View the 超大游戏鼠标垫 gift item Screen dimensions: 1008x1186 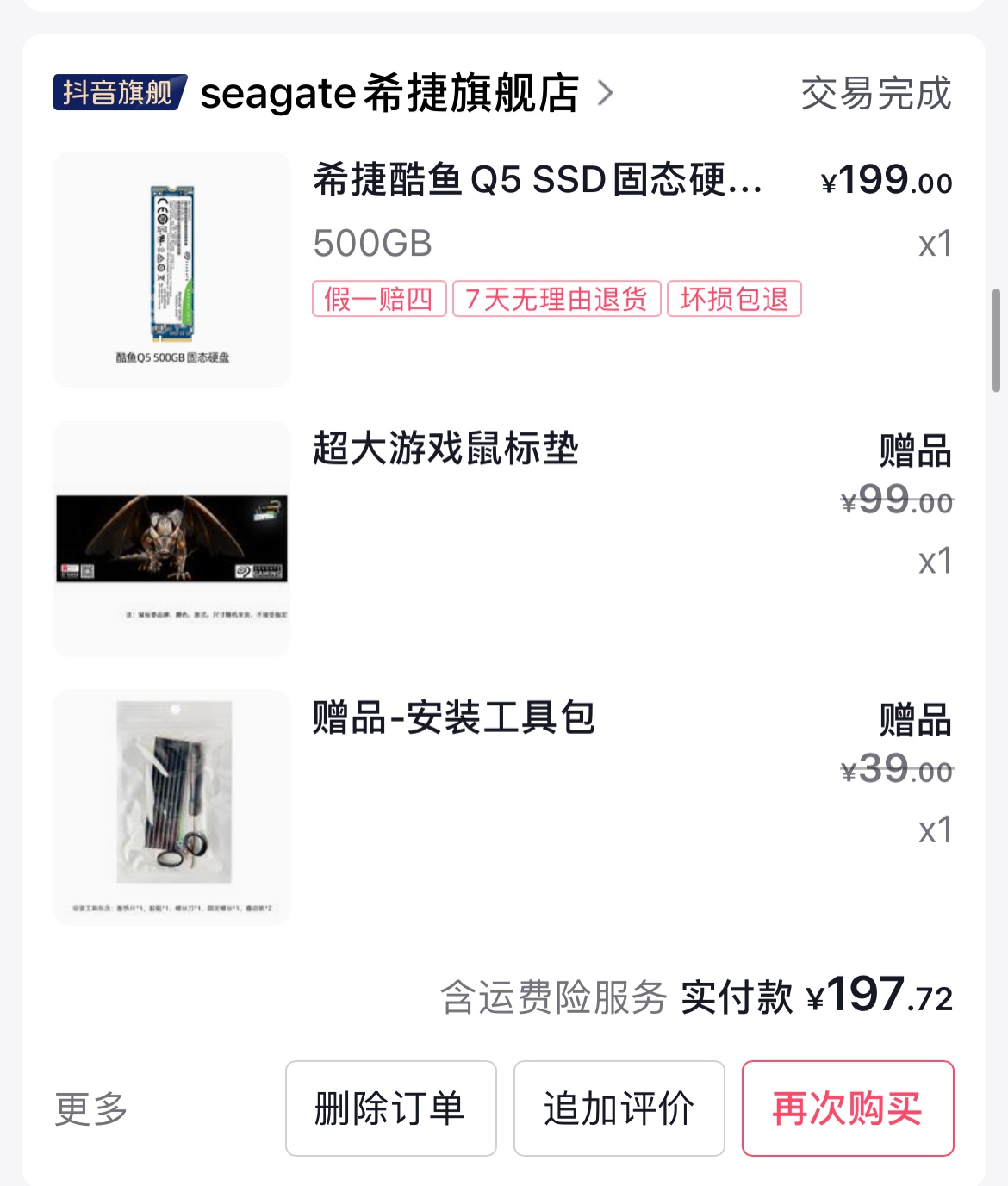tap(445, 449)
